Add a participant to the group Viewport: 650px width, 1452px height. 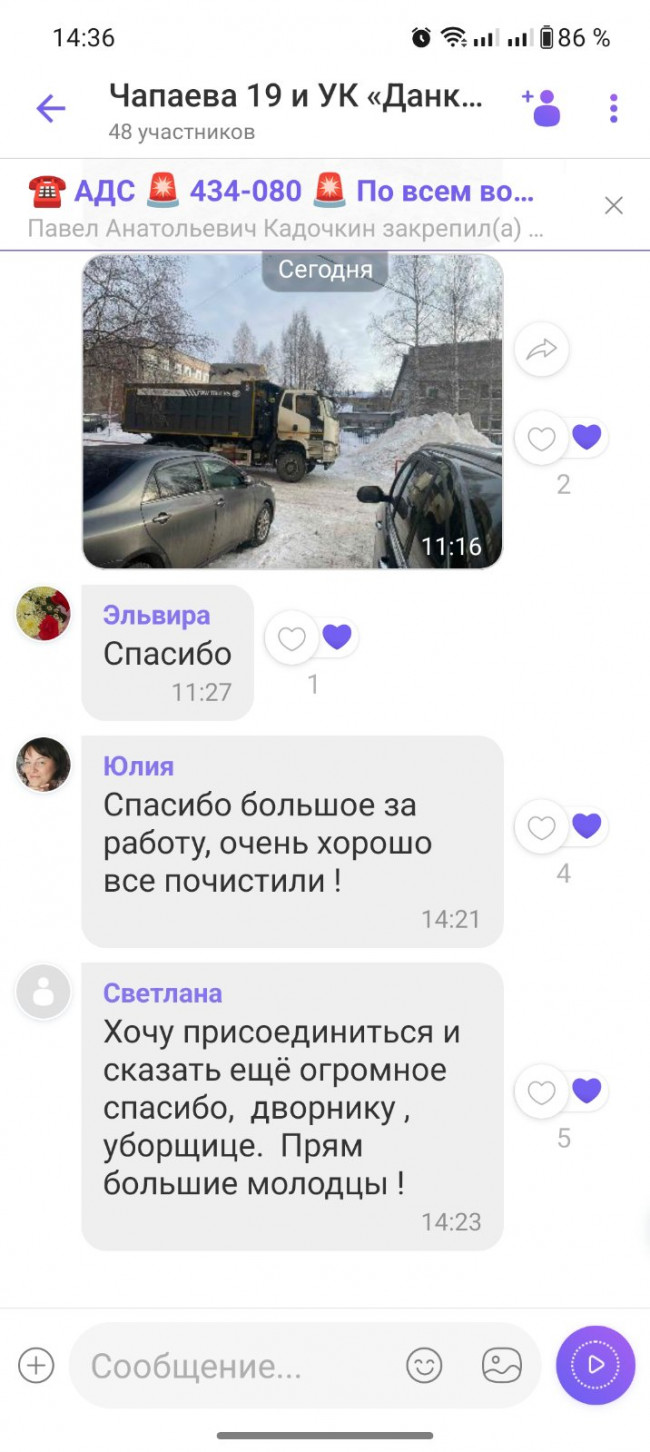click(x=541, y=108)
